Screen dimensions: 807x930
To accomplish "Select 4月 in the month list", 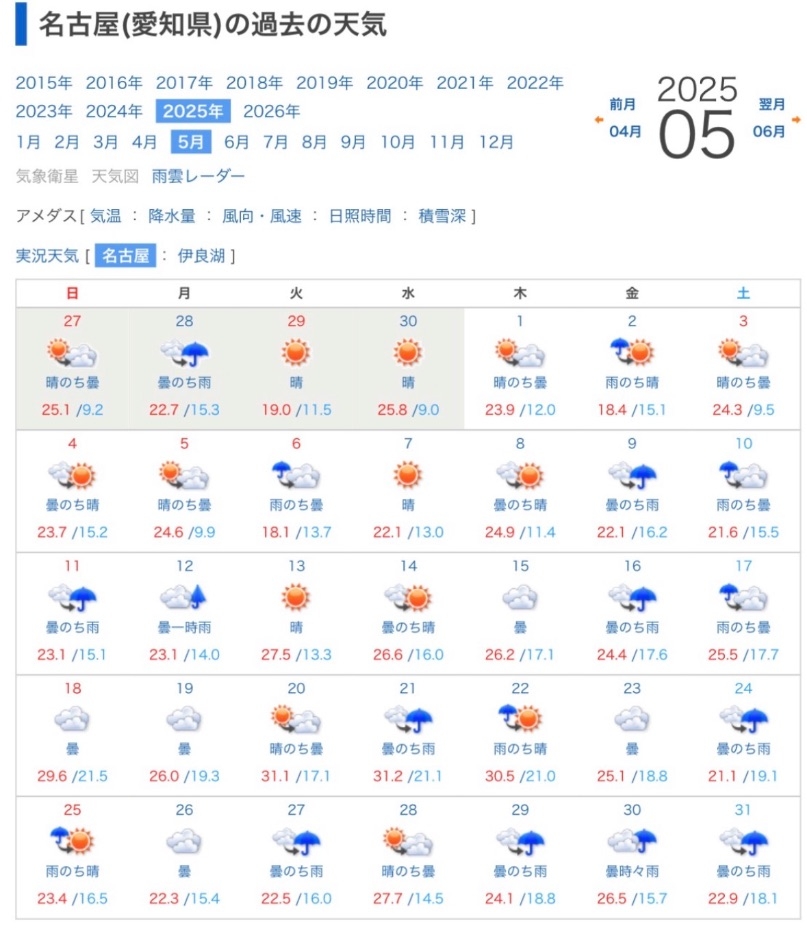I will 145,142.
